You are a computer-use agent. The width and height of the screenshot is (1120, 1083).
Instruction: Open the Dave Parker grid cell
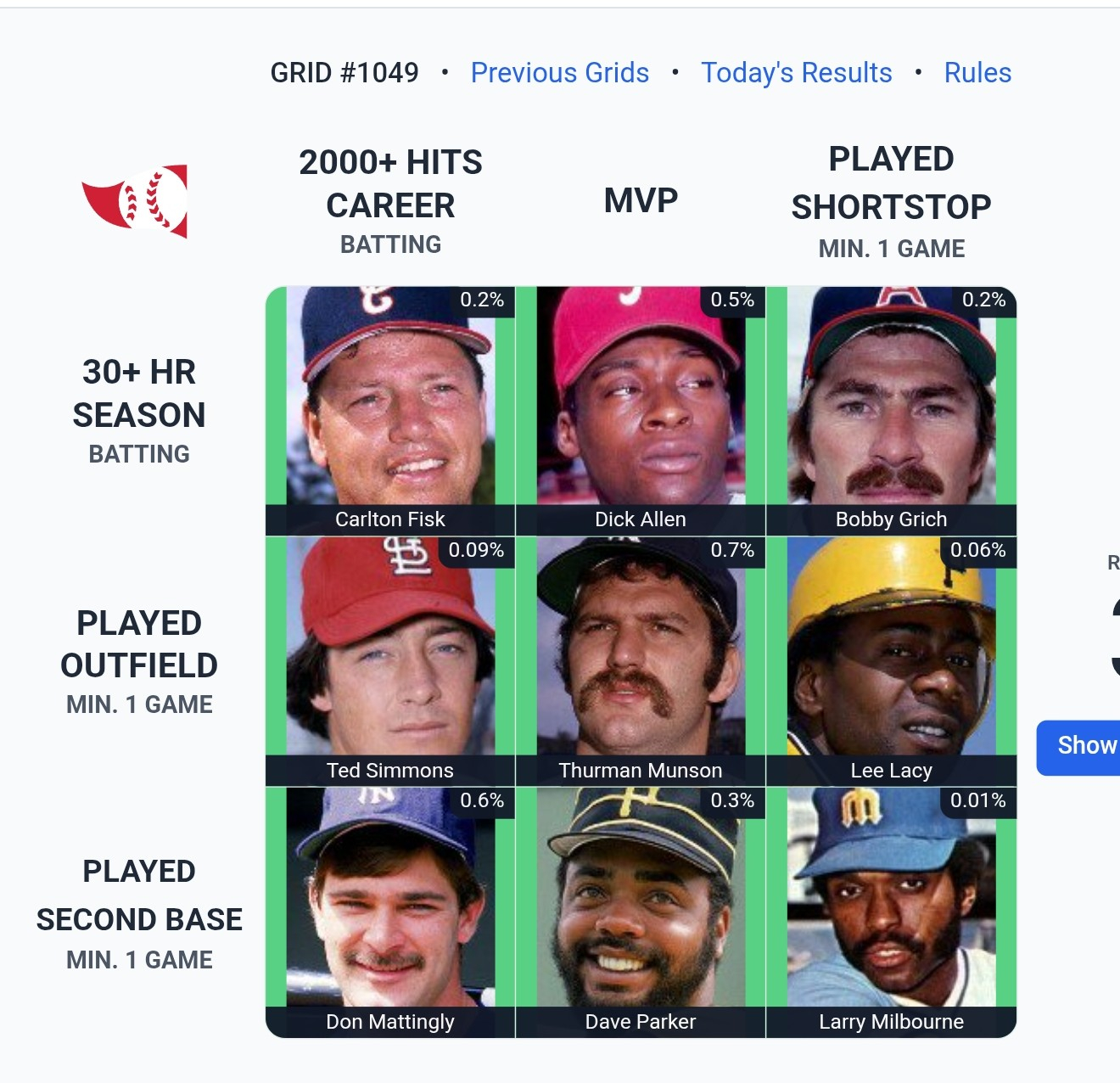coord(641,912)
